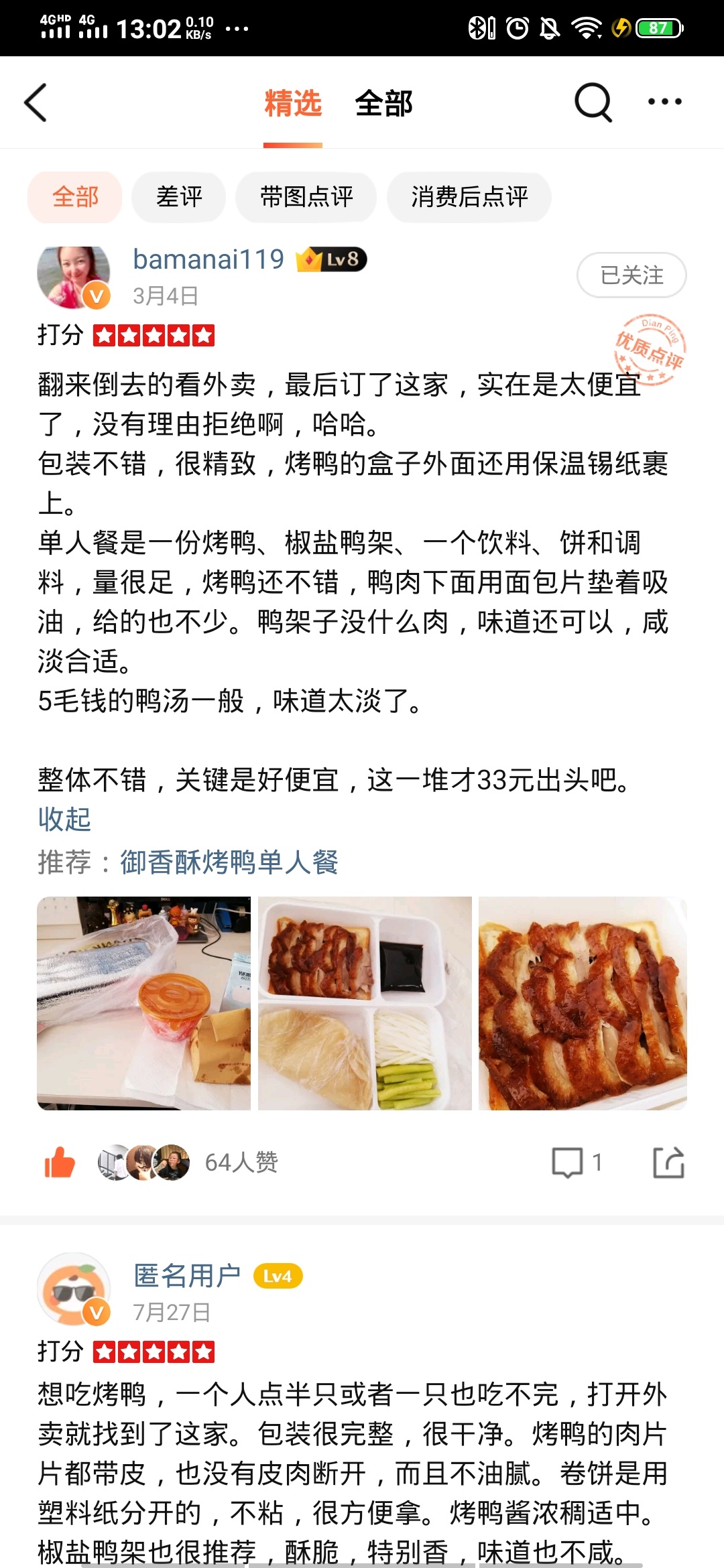Open the search magnifier icon
The image size is (724, 1568).
tap(593, 103)
